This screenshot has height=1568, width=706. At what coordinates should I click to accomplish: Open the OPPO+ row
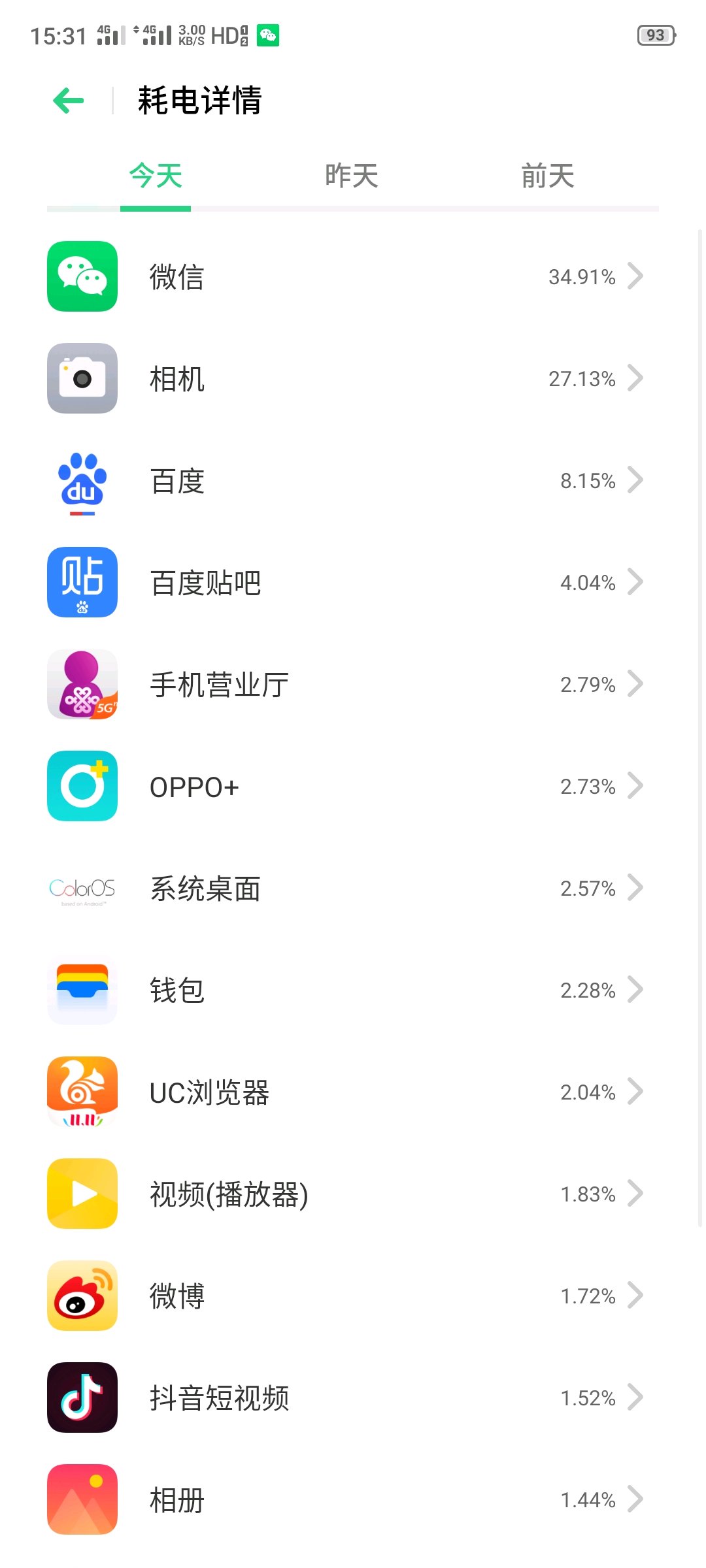(x=353, y=786)
